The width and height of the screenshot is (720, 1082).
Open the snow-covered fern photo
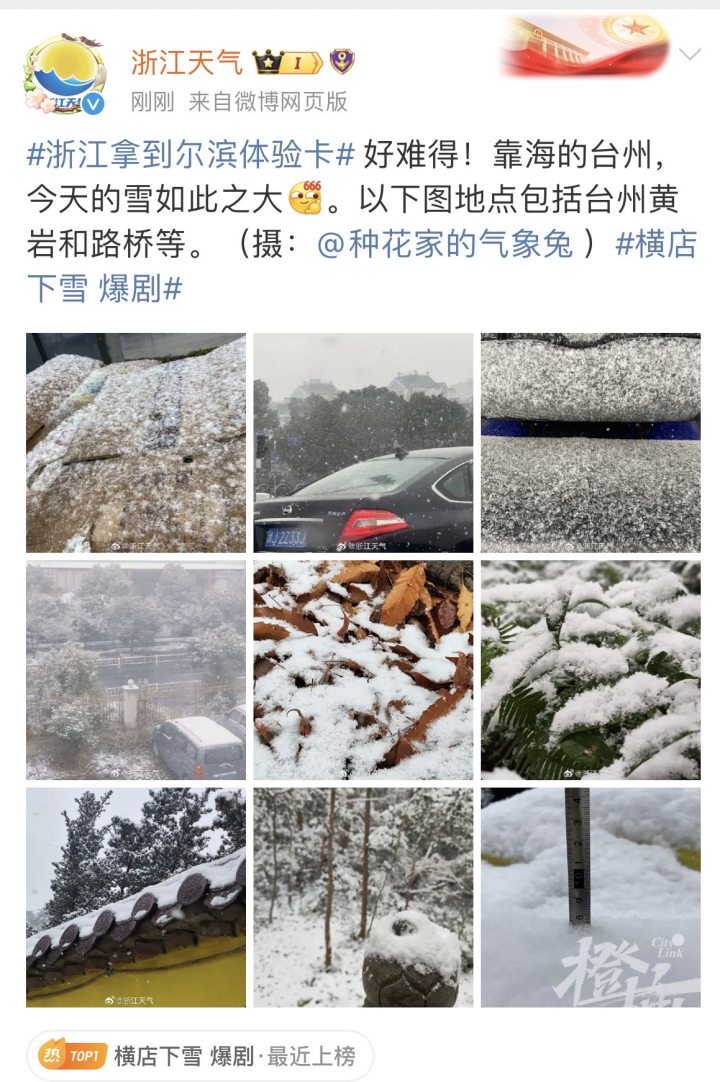590,670
